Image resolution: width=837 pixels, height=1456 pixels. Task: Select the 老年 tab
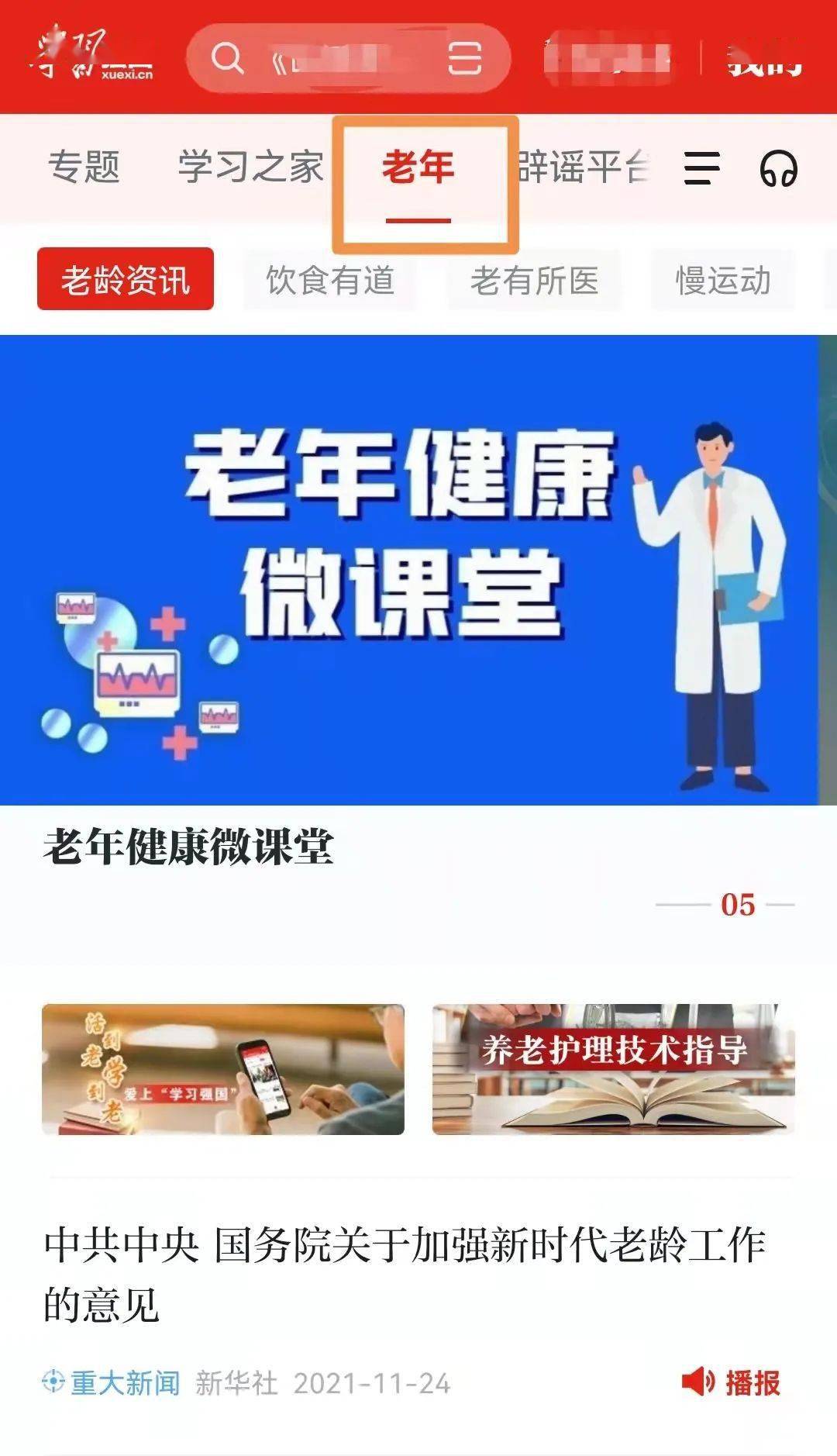[418, 167]
